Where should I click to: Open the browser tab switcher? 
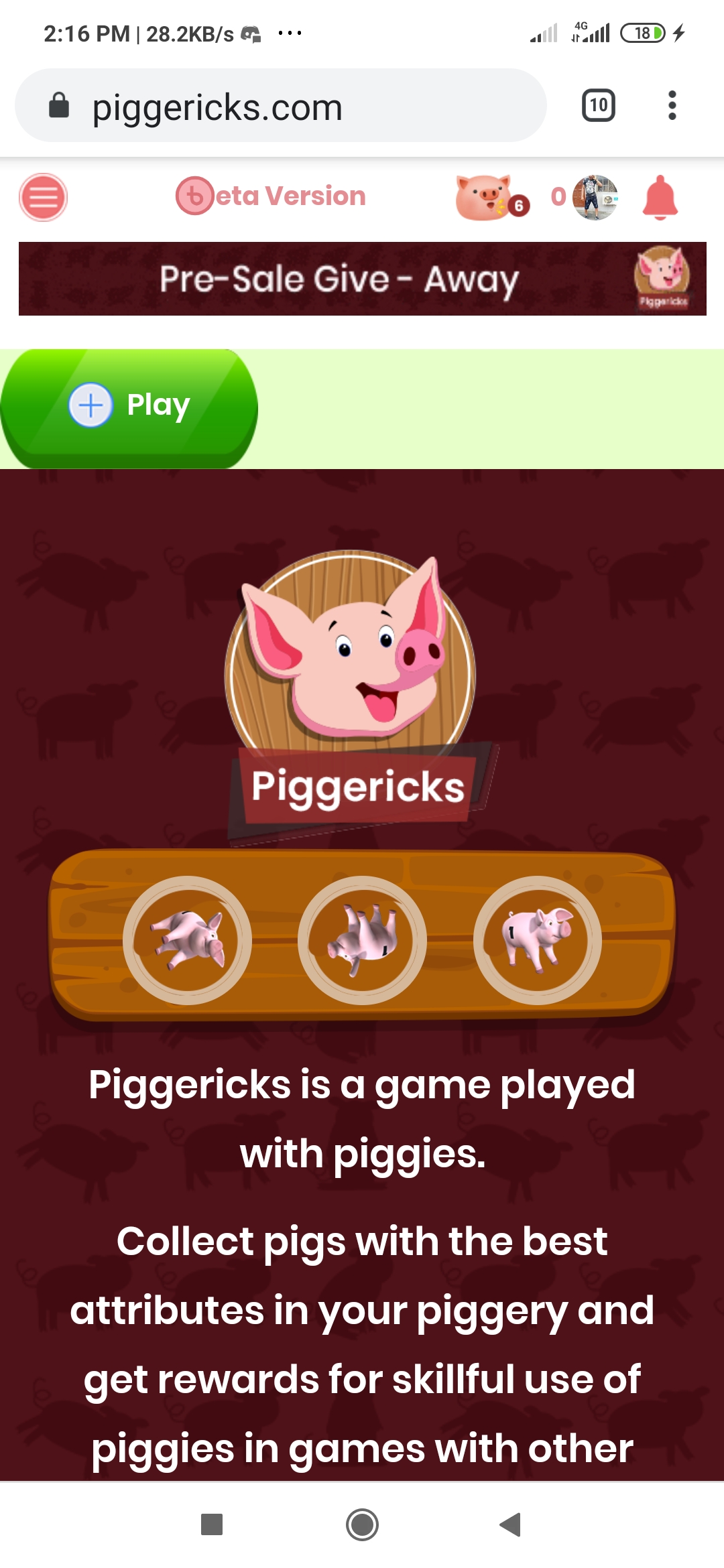tap(598, 106)
